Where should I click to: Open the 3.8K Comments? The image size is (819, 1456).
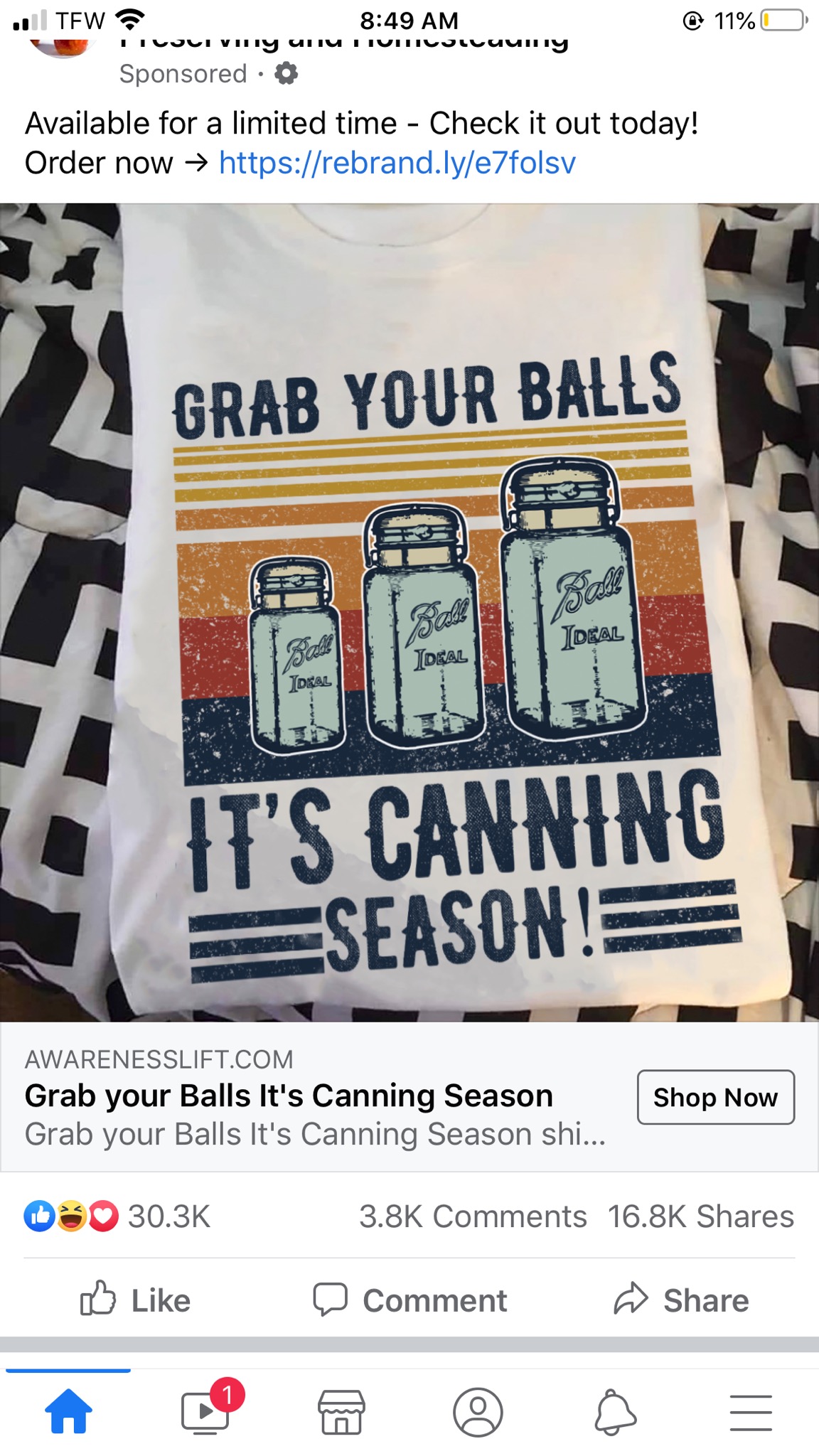[472, 1216]
